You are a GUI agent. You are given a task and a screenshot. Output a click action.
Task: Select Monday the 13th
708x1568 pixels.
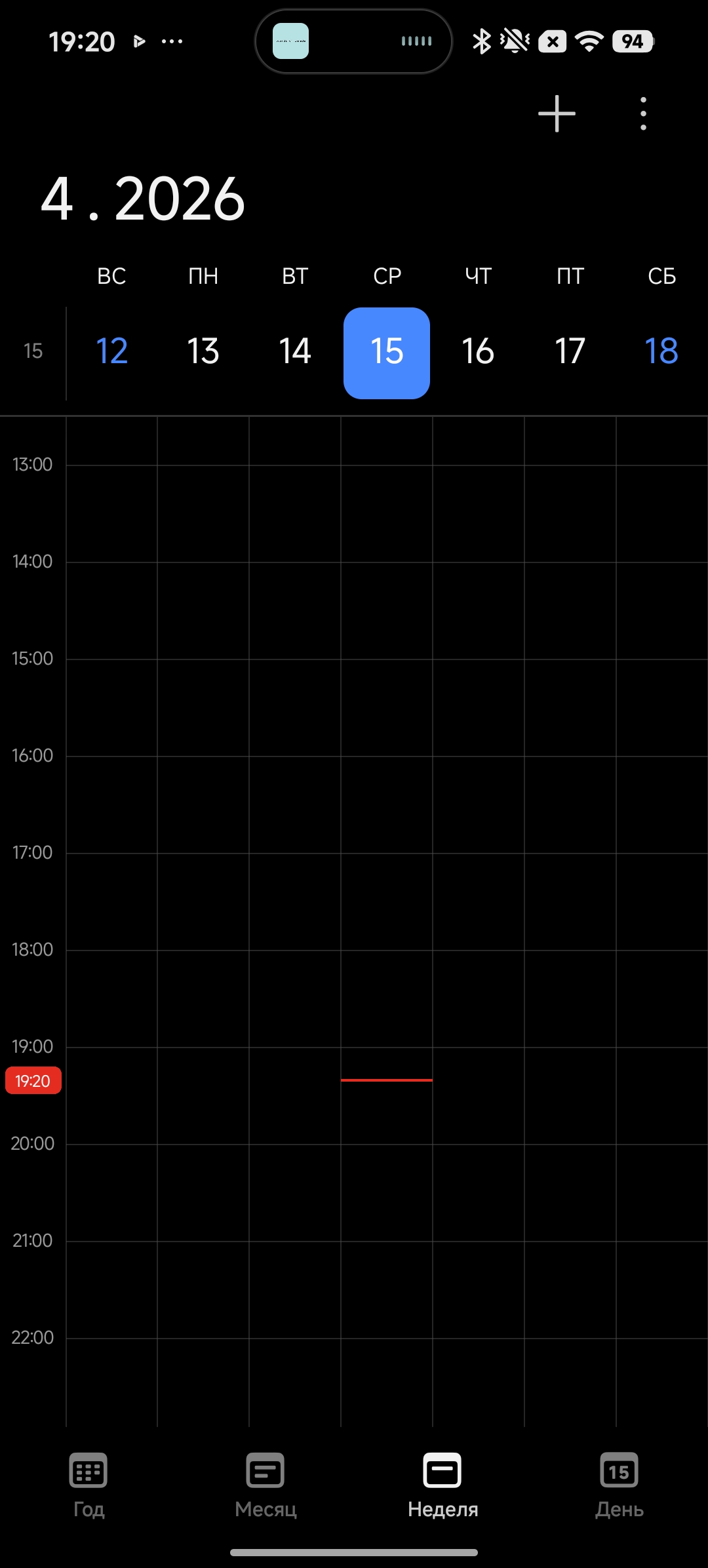point(203,351)
